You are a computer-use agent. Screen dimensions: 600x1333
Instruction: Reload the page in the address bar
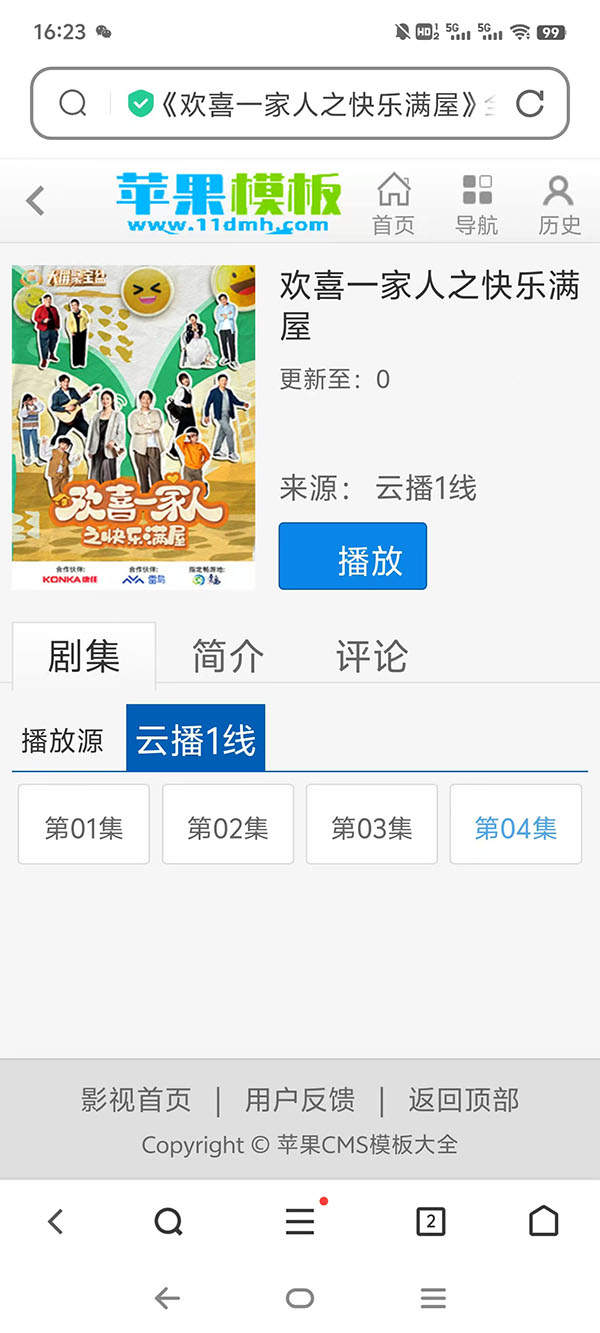coord(529,103)
